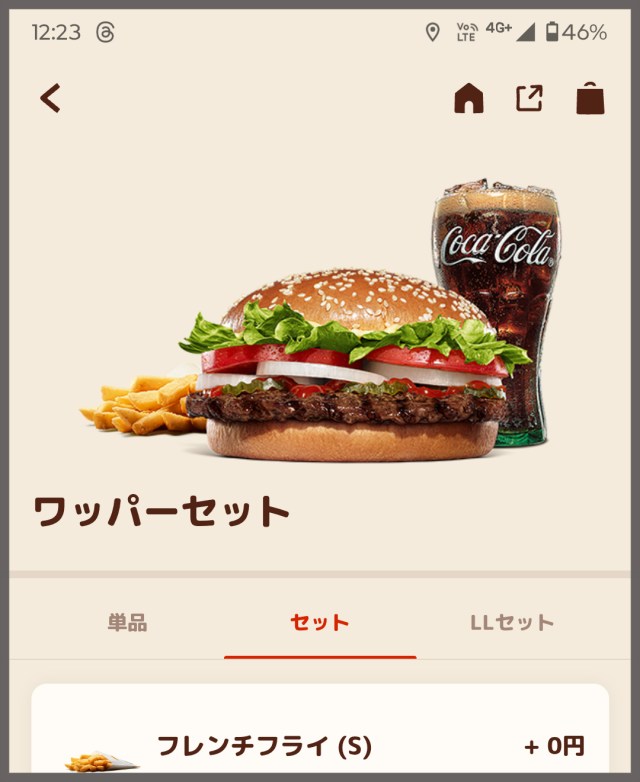640x782 pixels.
Task: Select the セット tab
Action: click(x=320, y=623)
